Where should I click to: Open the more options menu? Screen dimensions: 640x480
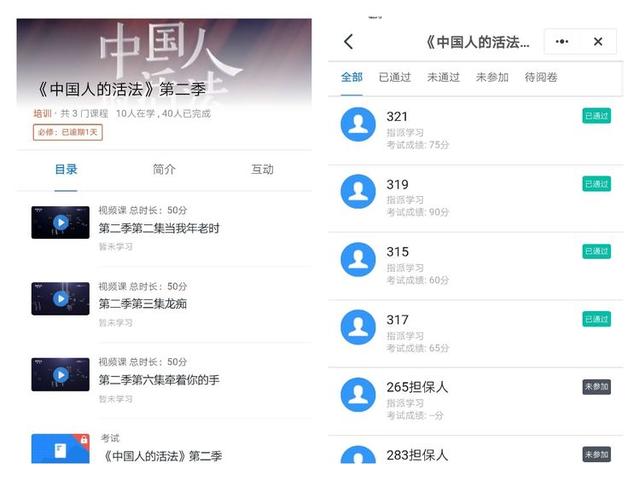(x=562, y=42)
